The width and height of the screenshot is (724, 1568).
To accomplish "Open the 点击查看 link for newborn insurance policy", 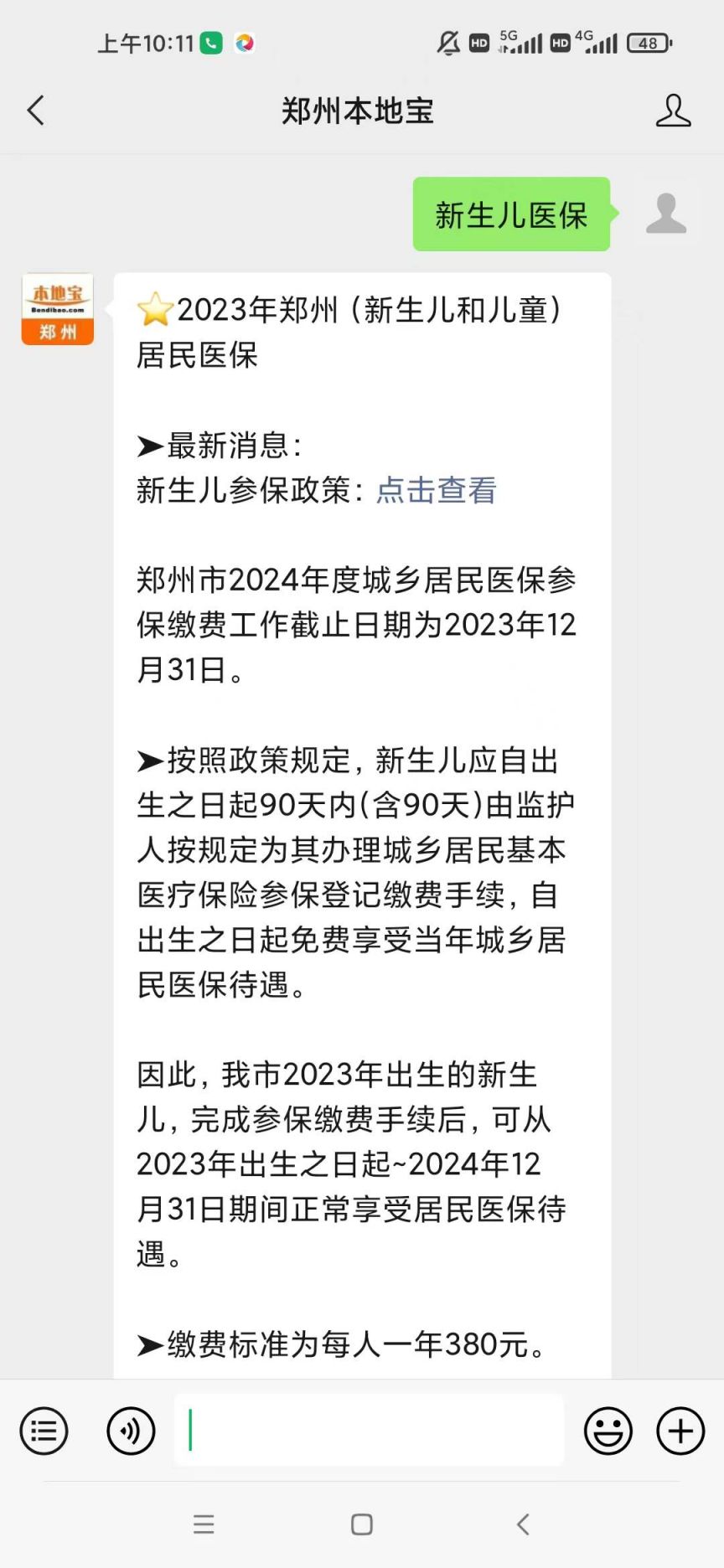I will (436, 490).
